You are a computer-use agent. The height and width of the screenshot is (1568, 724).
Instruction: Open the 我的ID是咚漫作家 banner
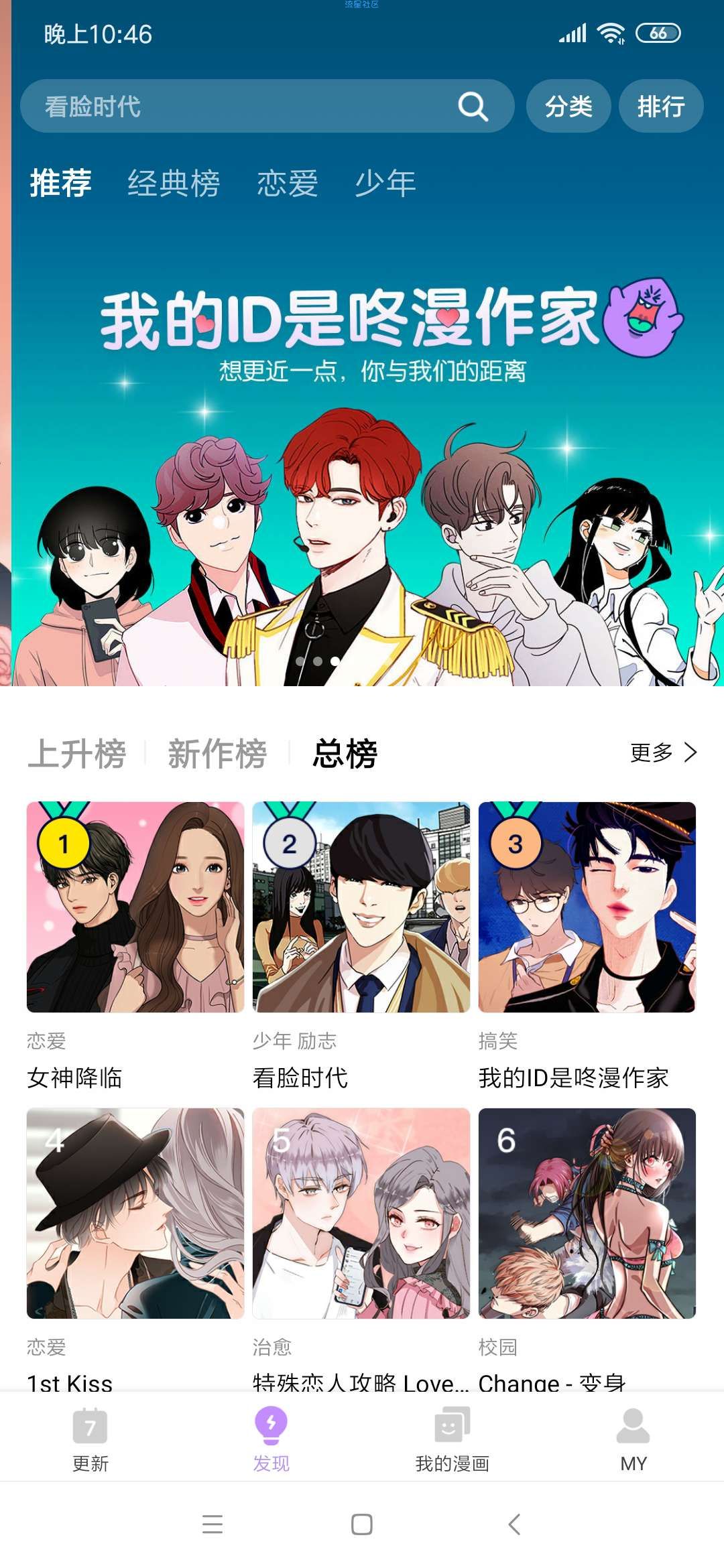(362, 469)
